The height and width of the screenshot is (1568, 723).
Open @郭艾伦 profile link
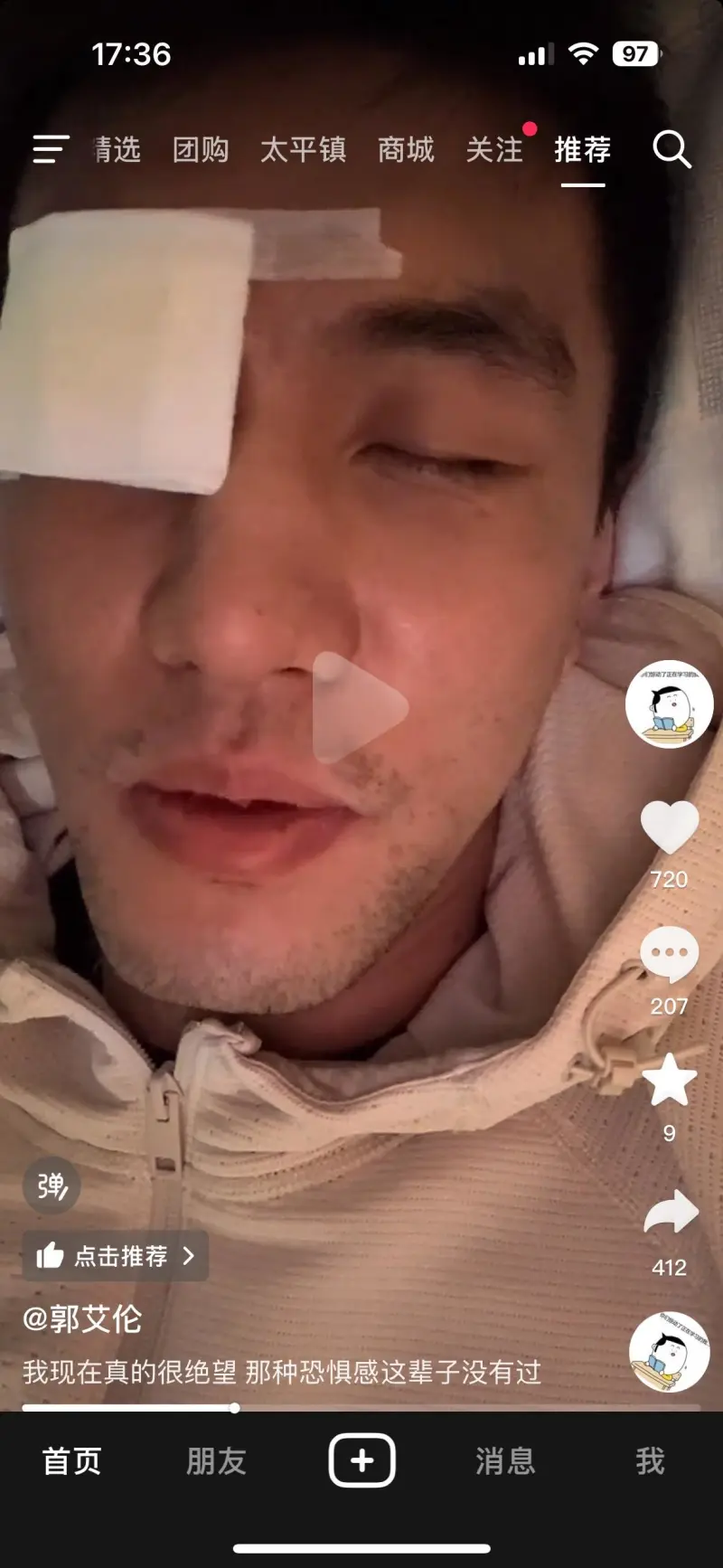(x=82, y=1319)
